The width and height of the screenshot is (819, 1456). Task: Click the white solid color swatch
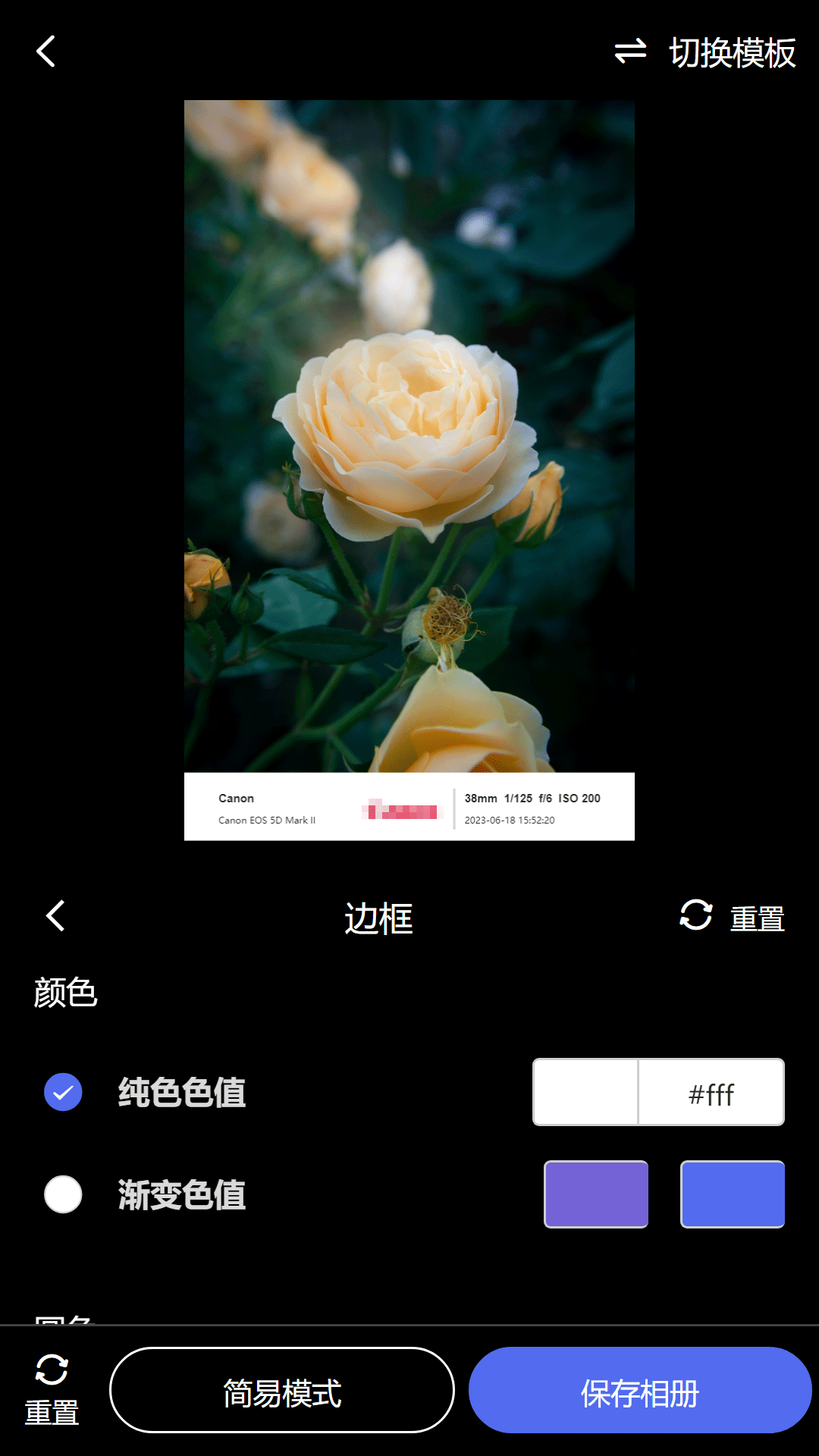585,1092
